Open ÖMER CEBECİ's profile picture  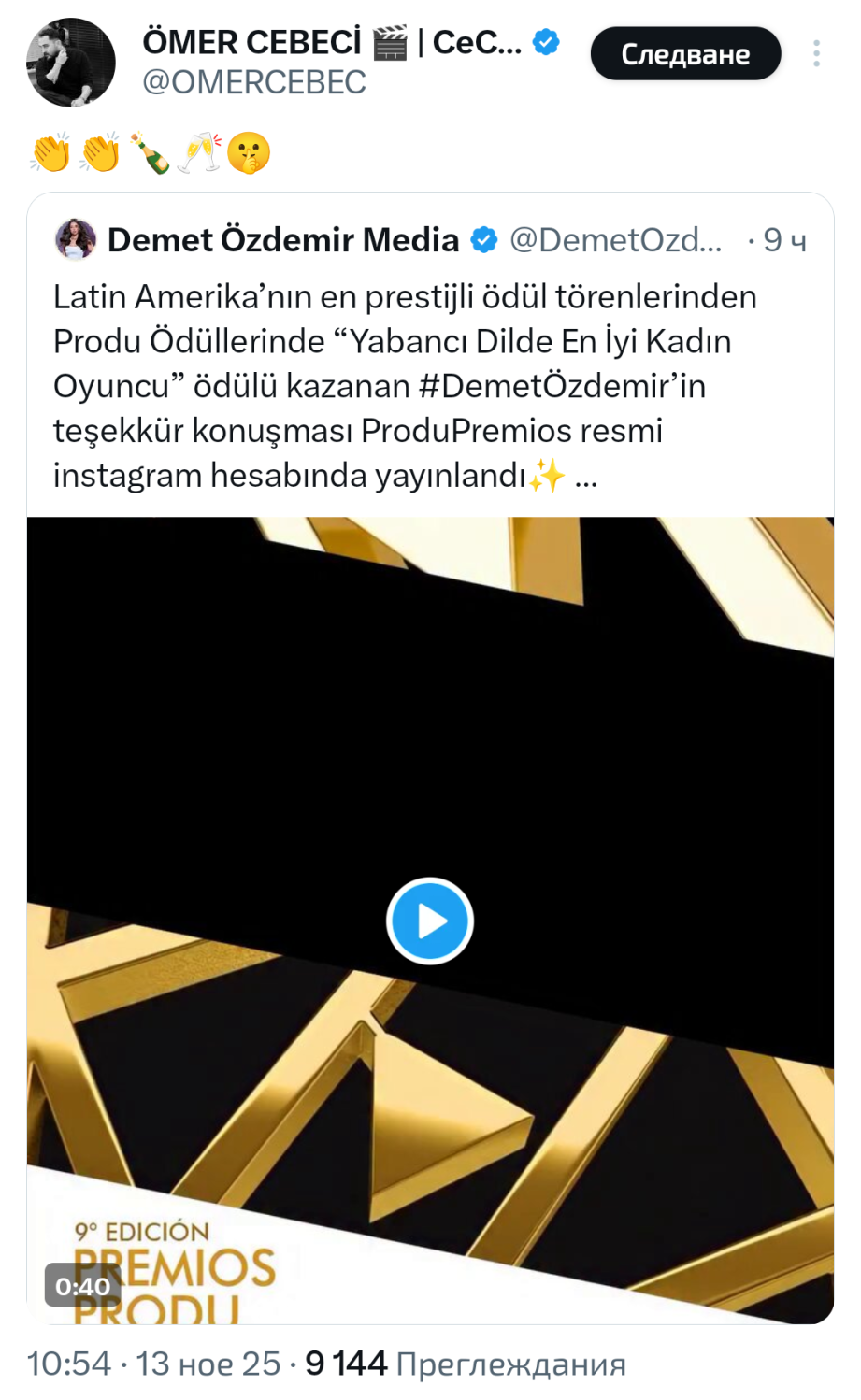[71, 63]
